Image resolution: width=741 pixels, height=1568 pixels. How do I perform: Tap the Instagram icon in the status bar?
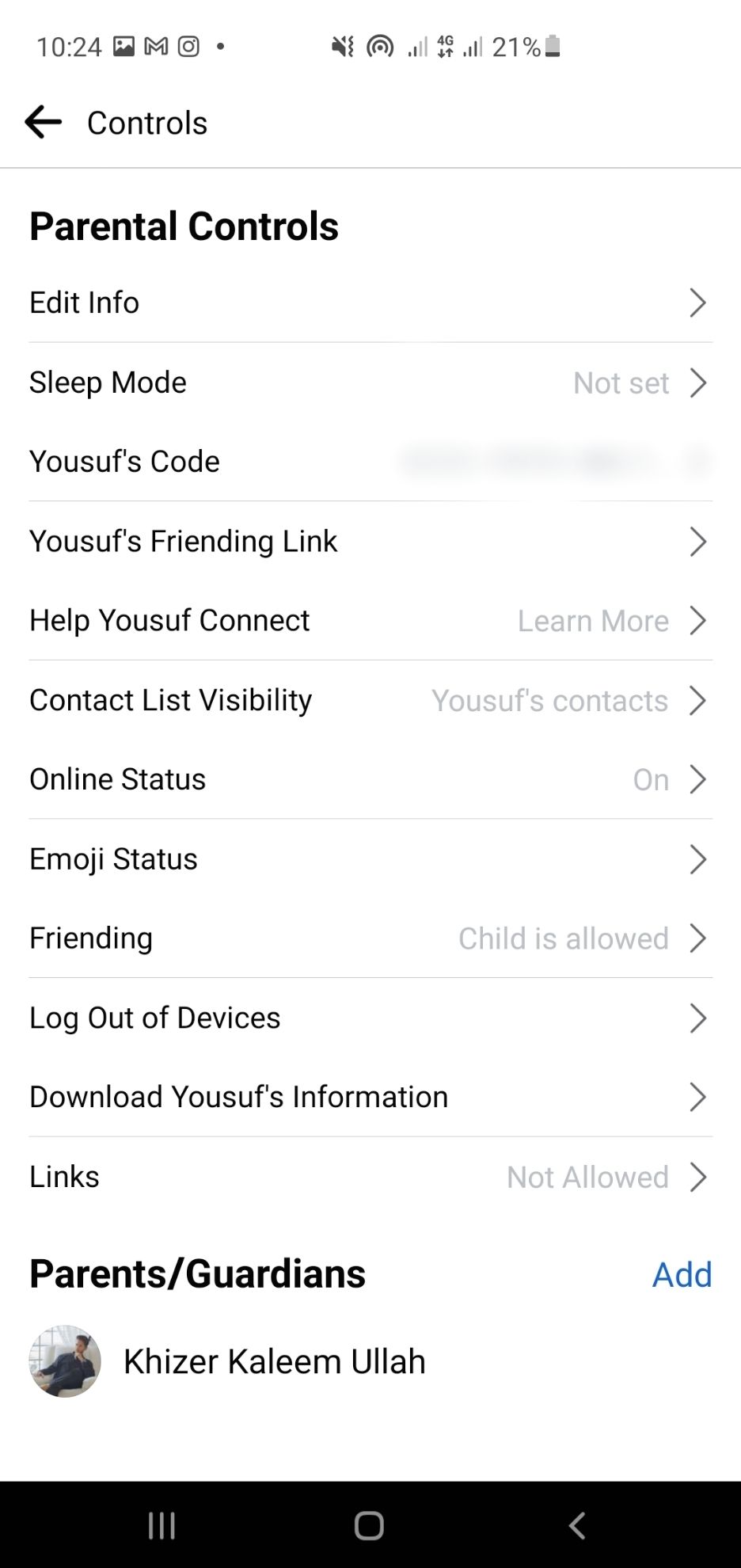click(187, 46)
